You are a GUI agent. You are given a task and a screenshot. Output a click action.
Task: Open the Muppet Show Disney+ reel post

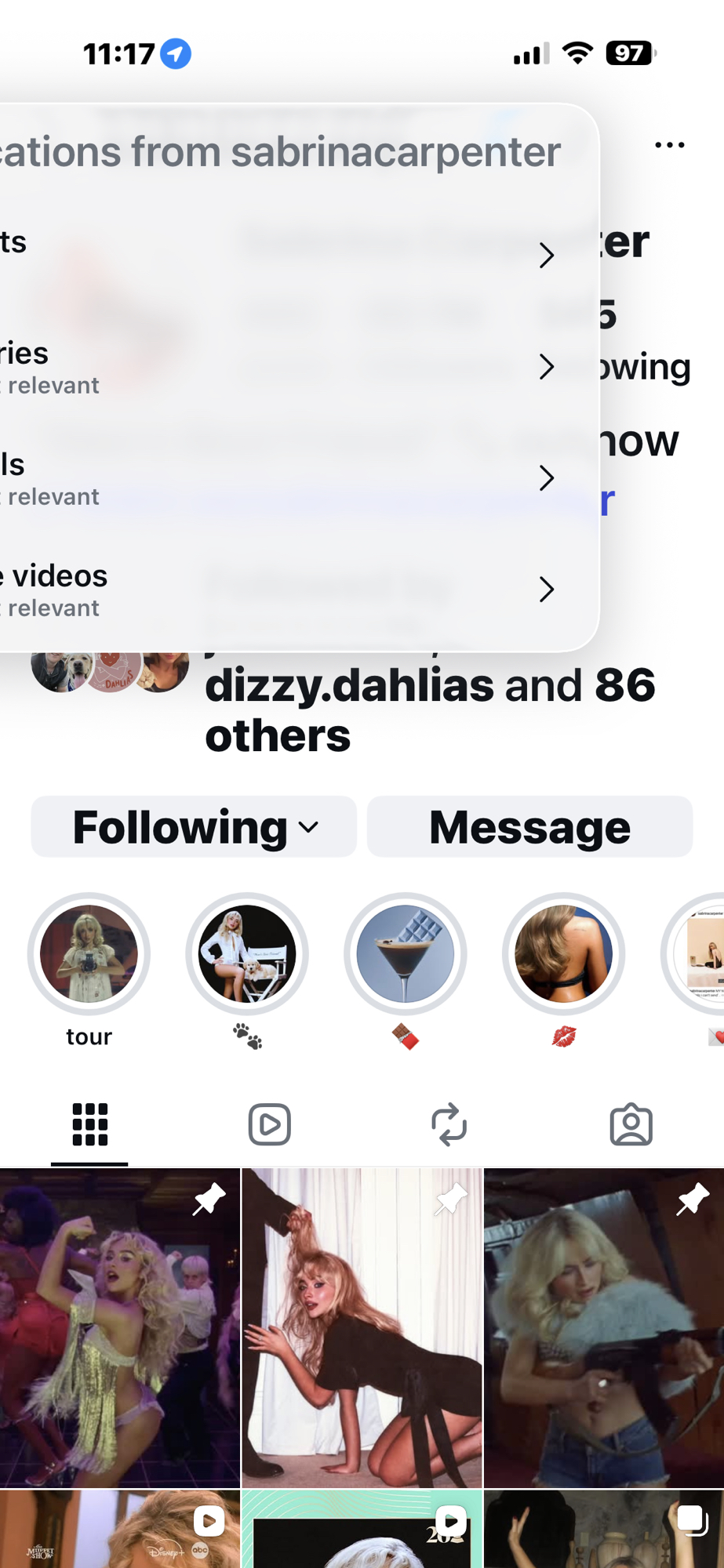pos(119,1529)
